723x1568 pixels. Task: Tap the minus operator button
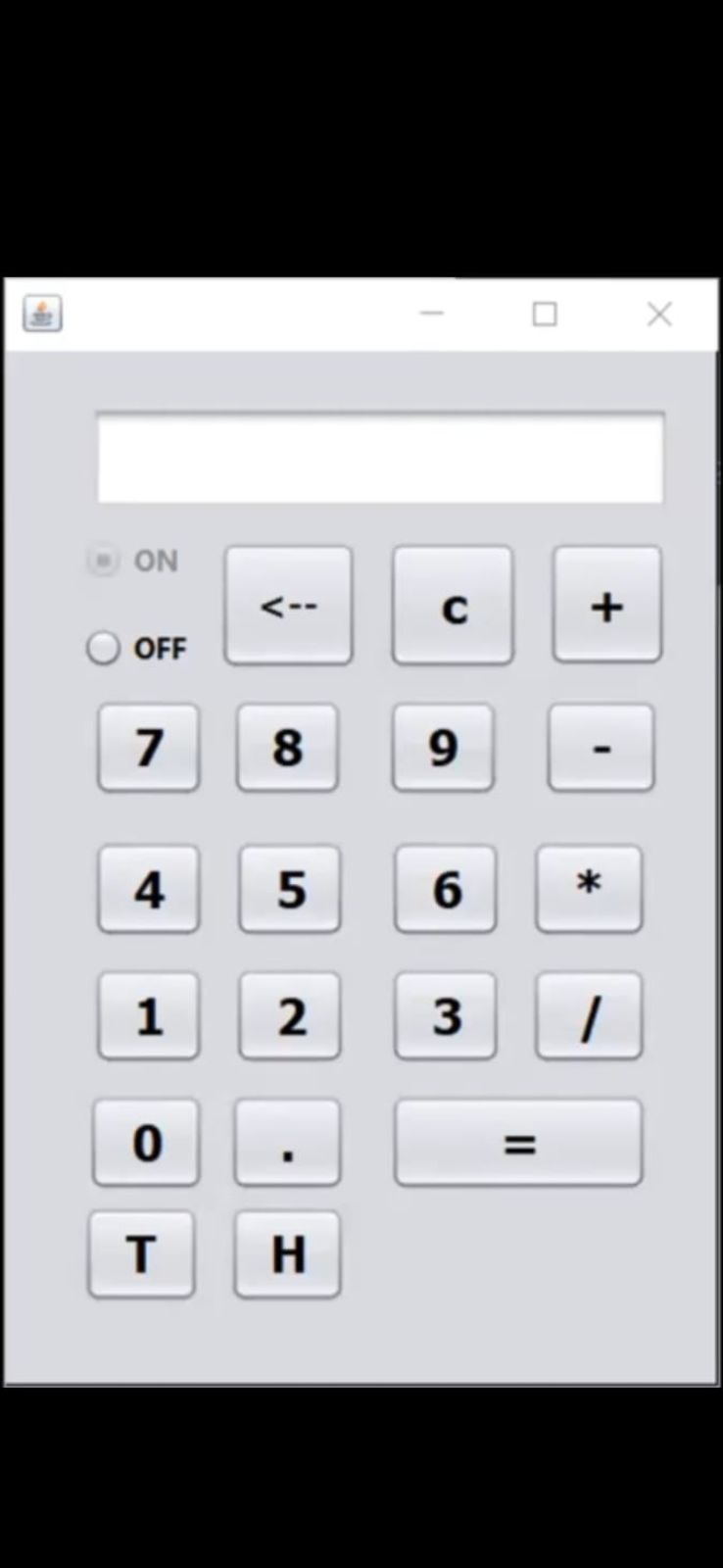(601, 748)
